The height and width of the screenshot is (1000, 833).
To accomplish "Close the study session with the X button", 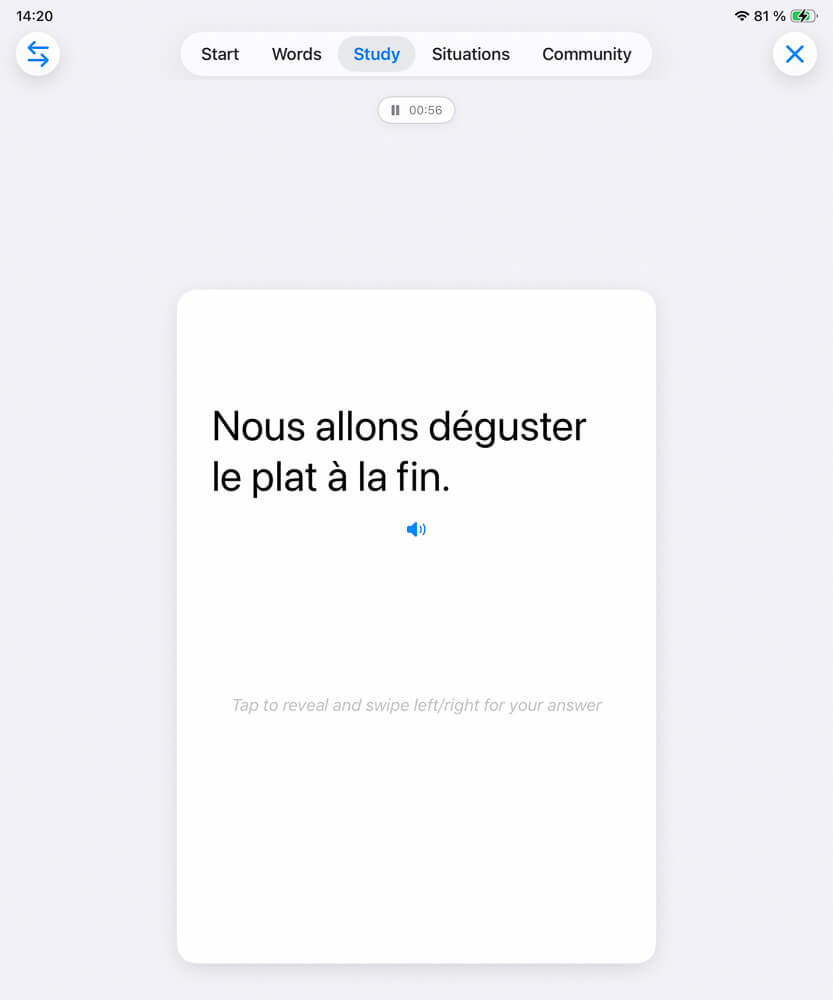I will coord(795,54).
